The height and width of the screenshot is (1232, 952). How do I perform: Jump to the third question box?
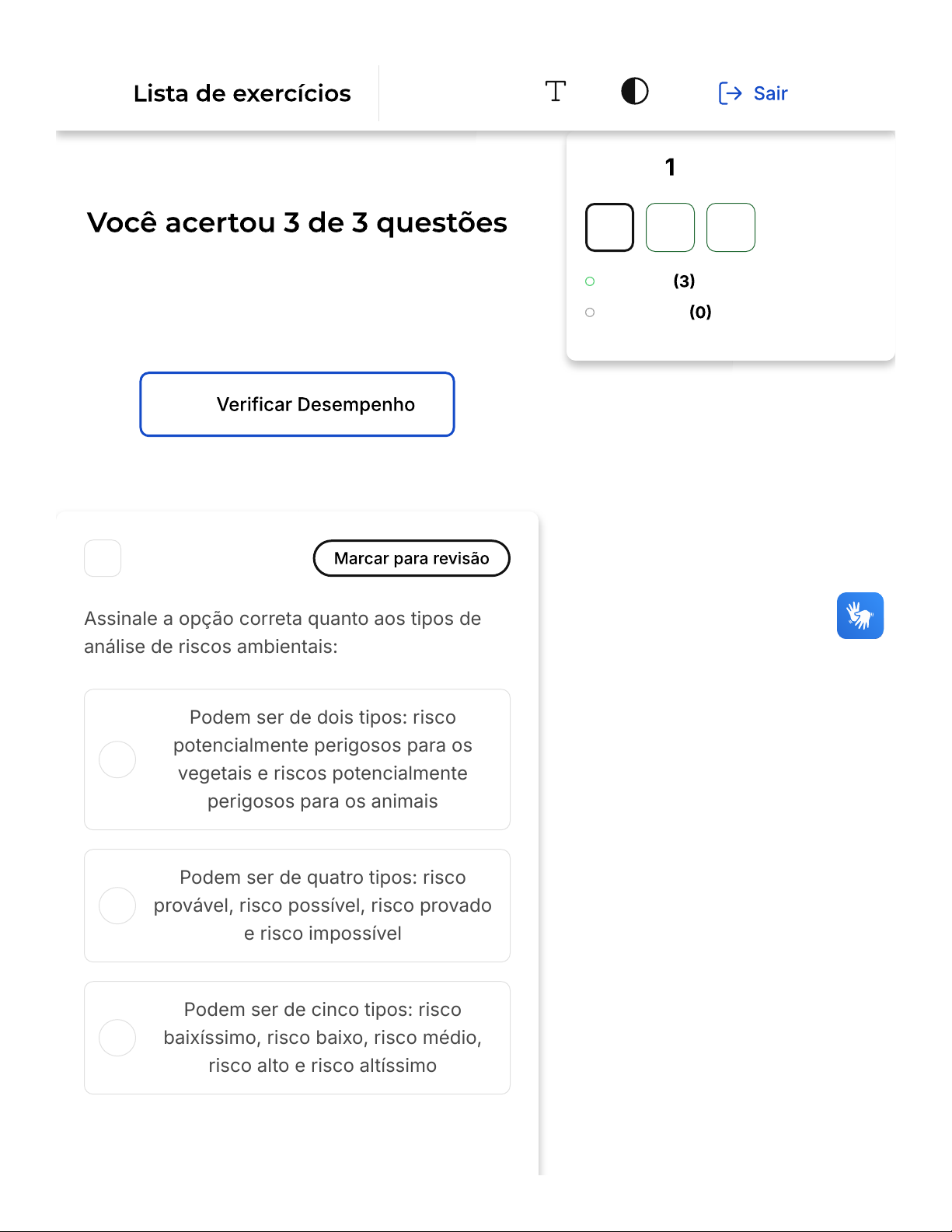click(x=731, y=228)
